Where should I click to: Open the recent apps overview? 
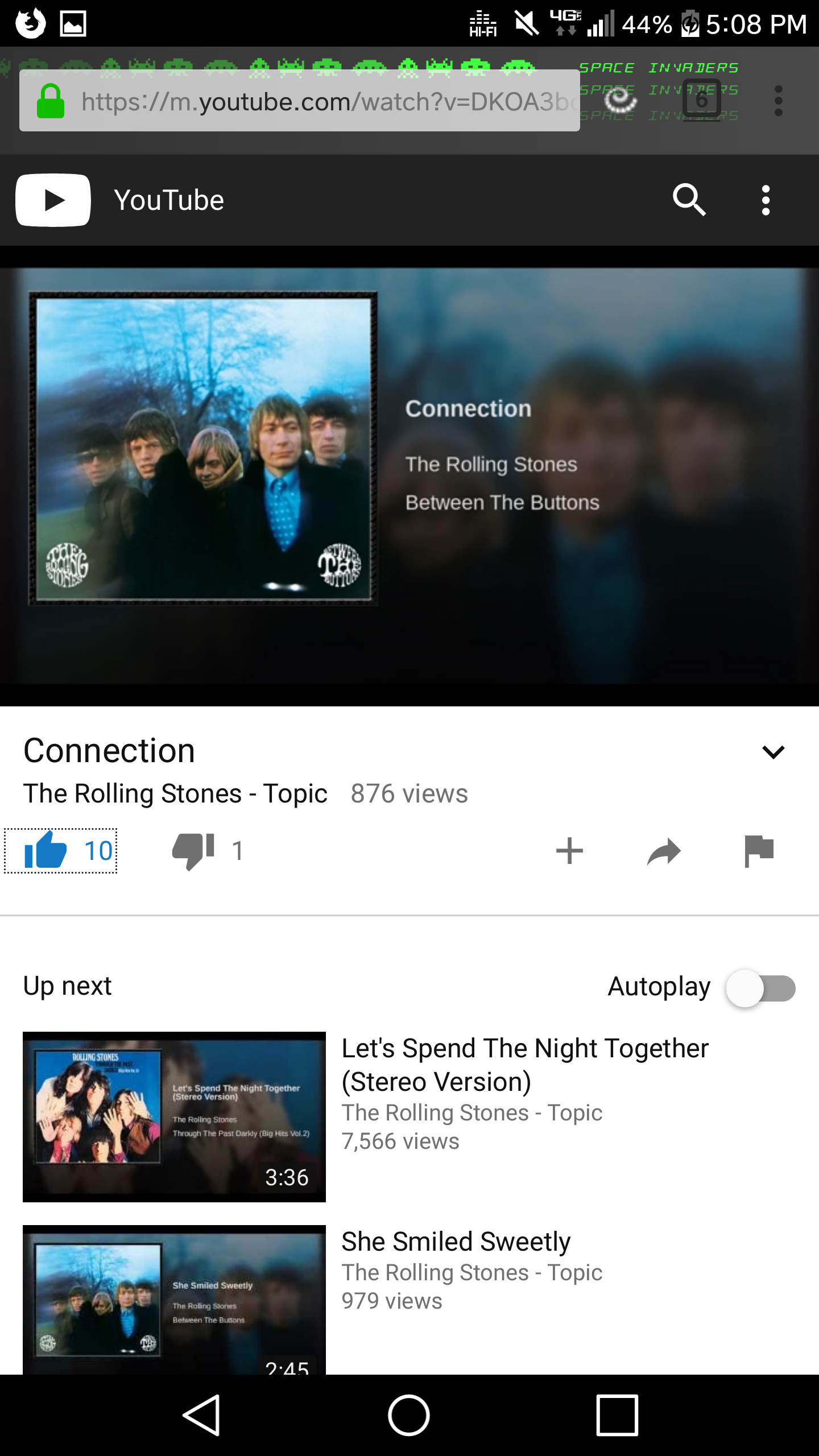(x=617, y=1415)
